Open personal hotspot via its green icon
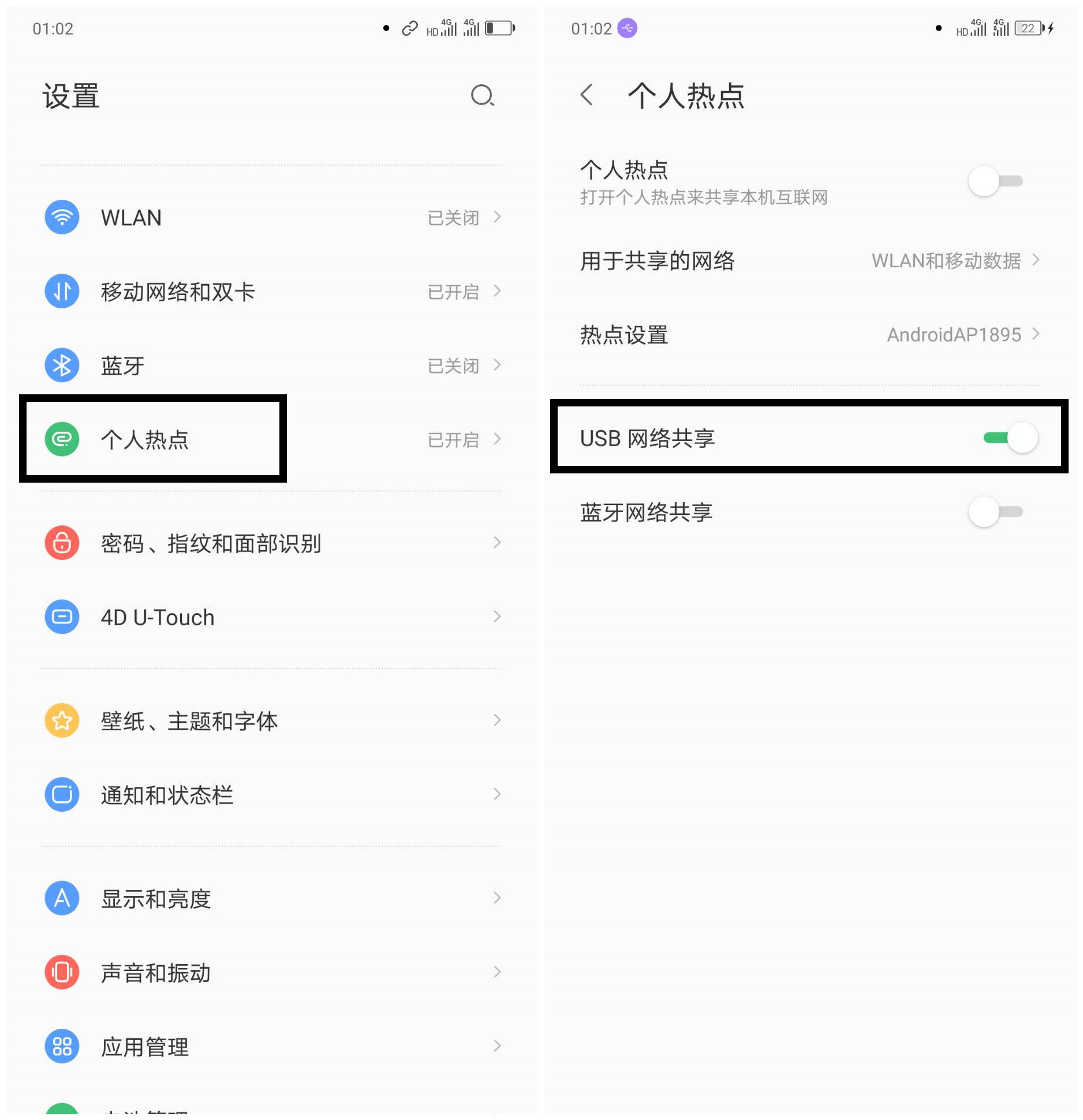This screenshot has width=1083, height=1120. point(62,439)
